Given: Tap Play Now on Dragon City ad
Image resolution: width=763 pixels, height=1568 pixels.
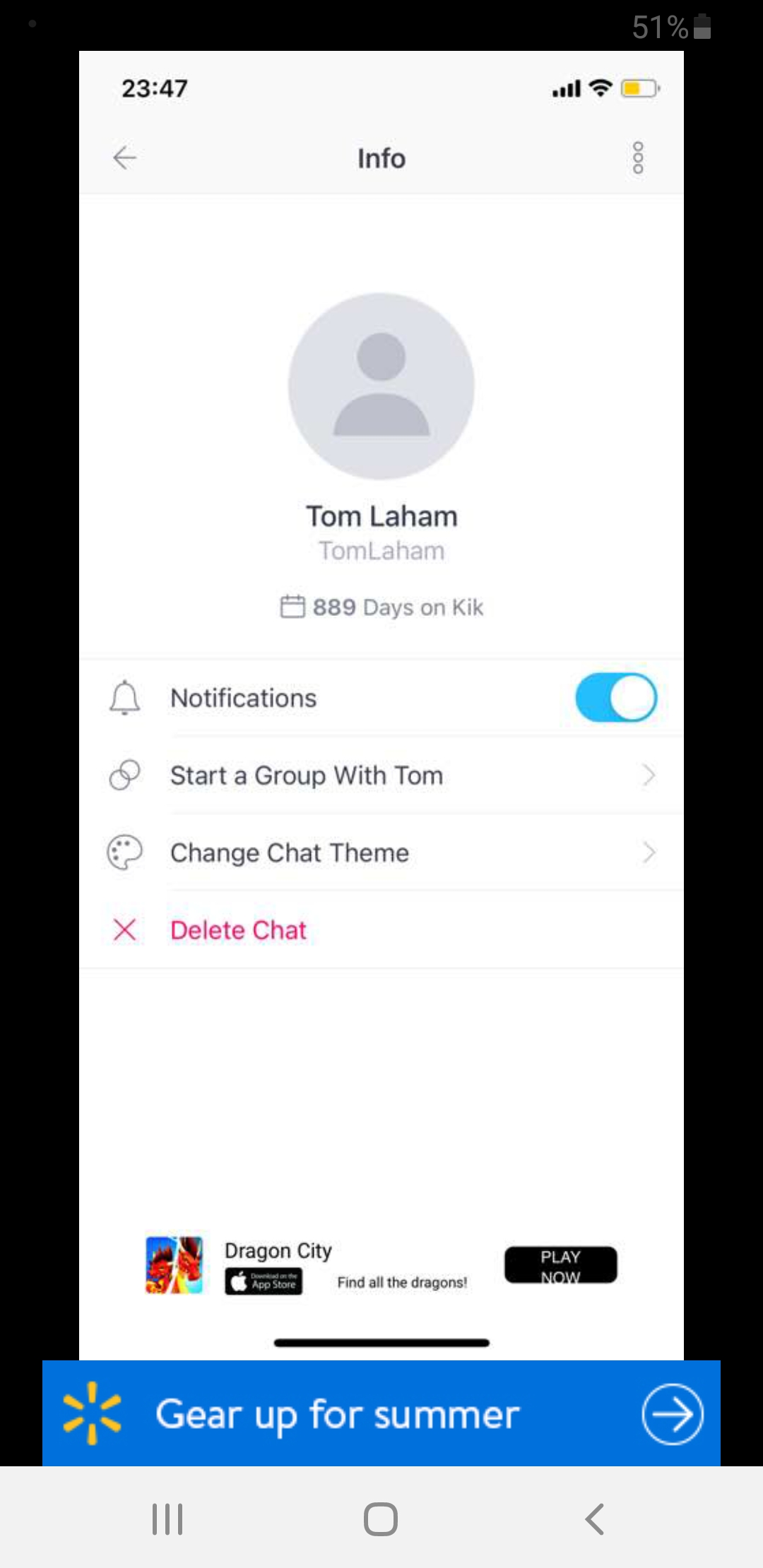Looking at the screenshot, I should [x=560, y=1265].
